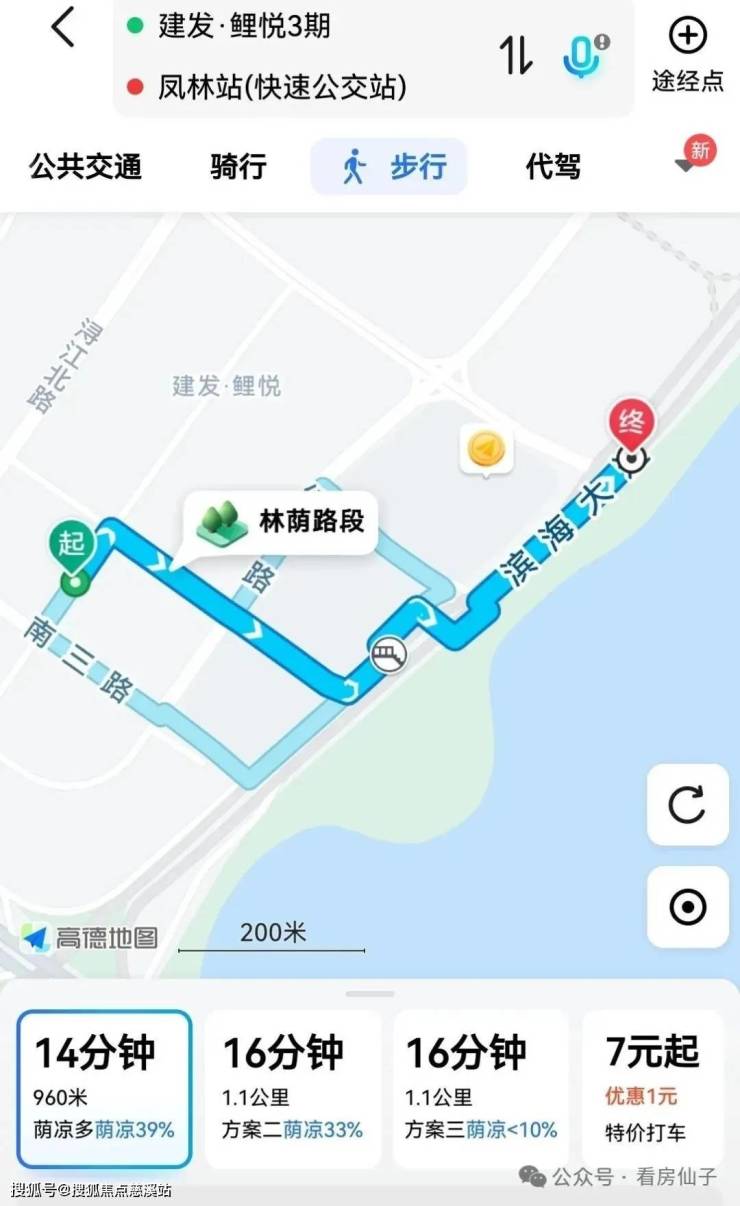This screenshot has width=740, height=1206.
Task: Expand more travel modes dropdown
Action: click(x=689, y=163)
